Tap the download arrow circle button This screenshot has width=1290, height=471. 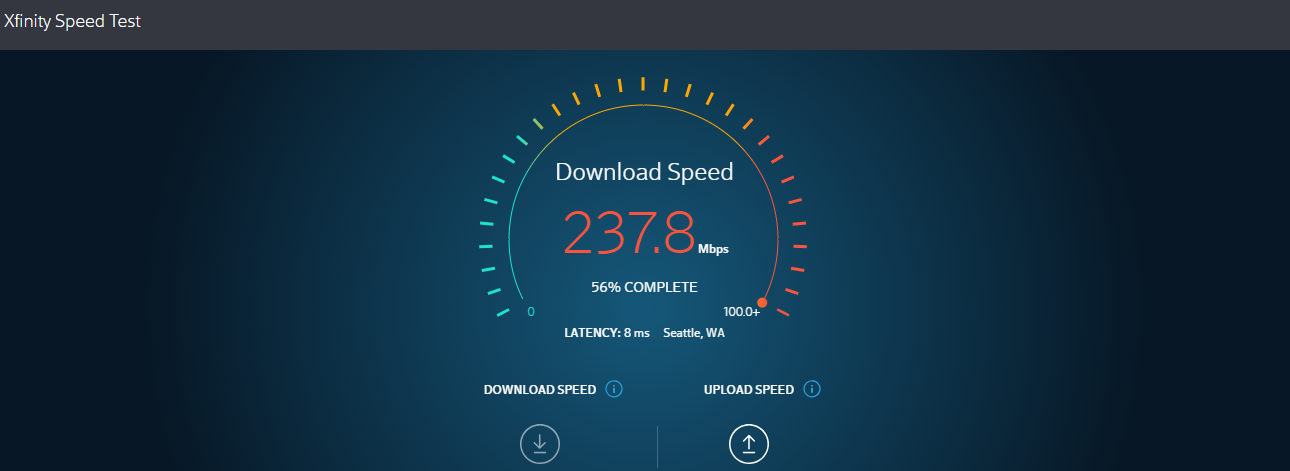coord(540,444)
